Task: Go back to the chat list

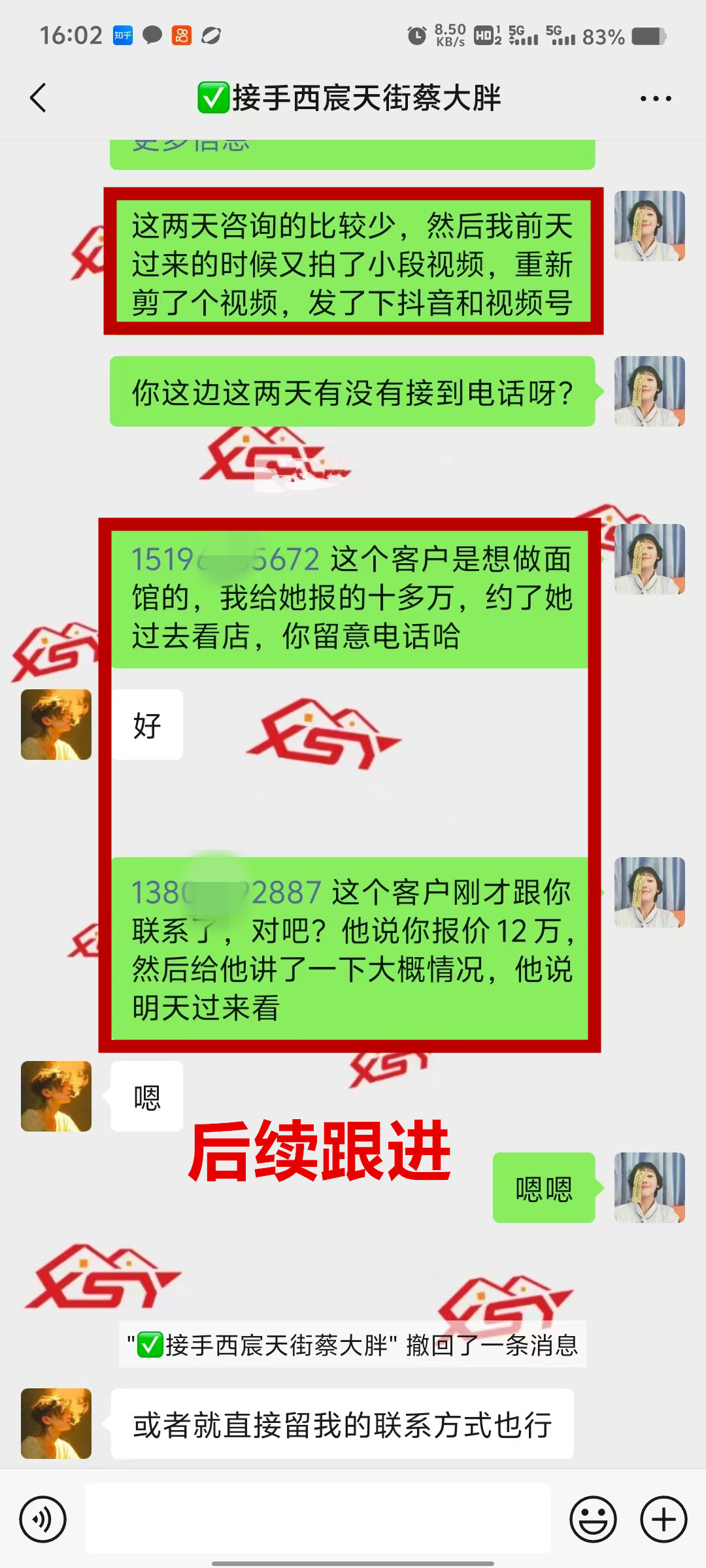Action: (38, 98)
